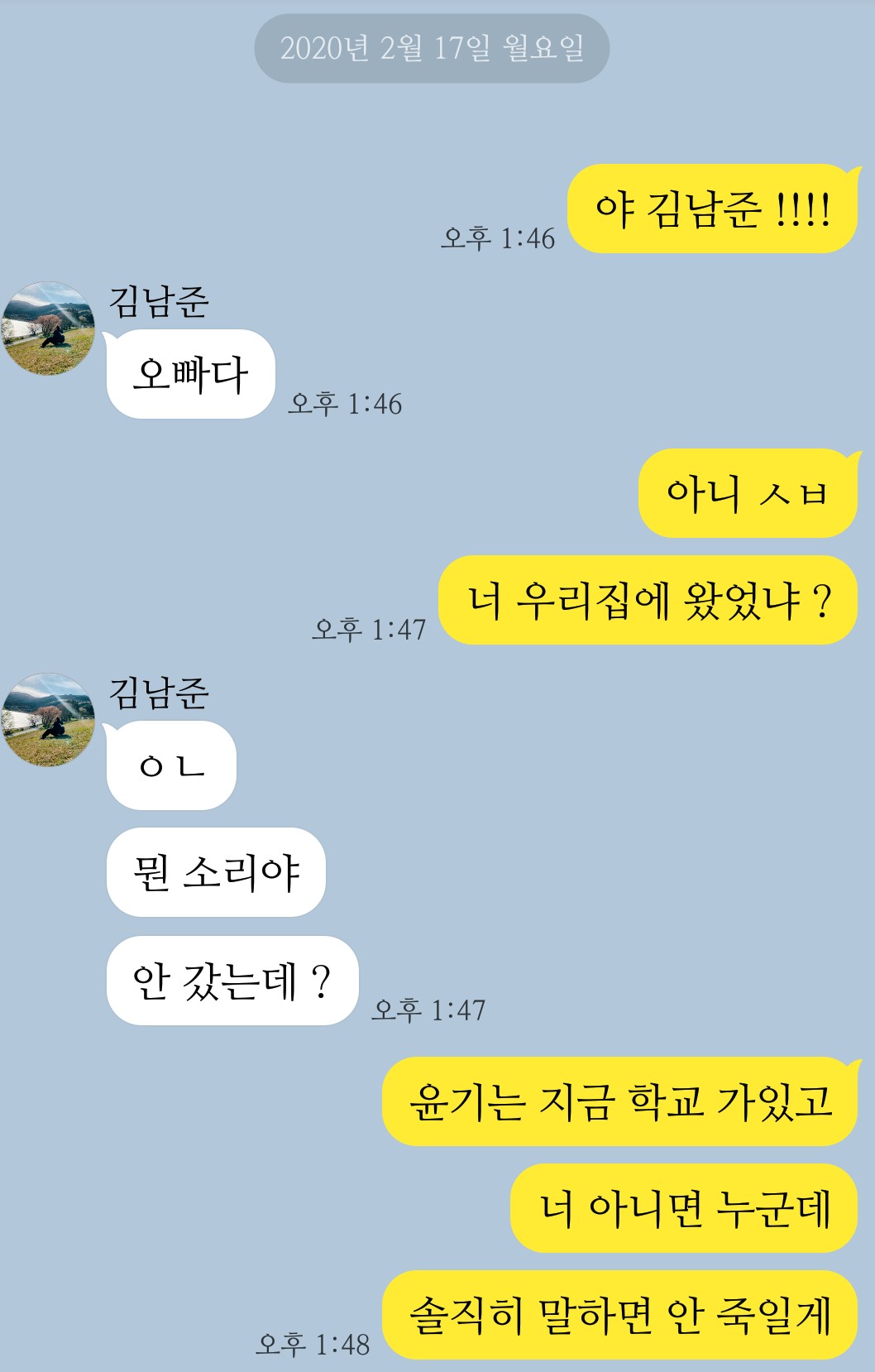Open 김남준's profile picture beside the 오빠다 message

click(x=48, y=329)
